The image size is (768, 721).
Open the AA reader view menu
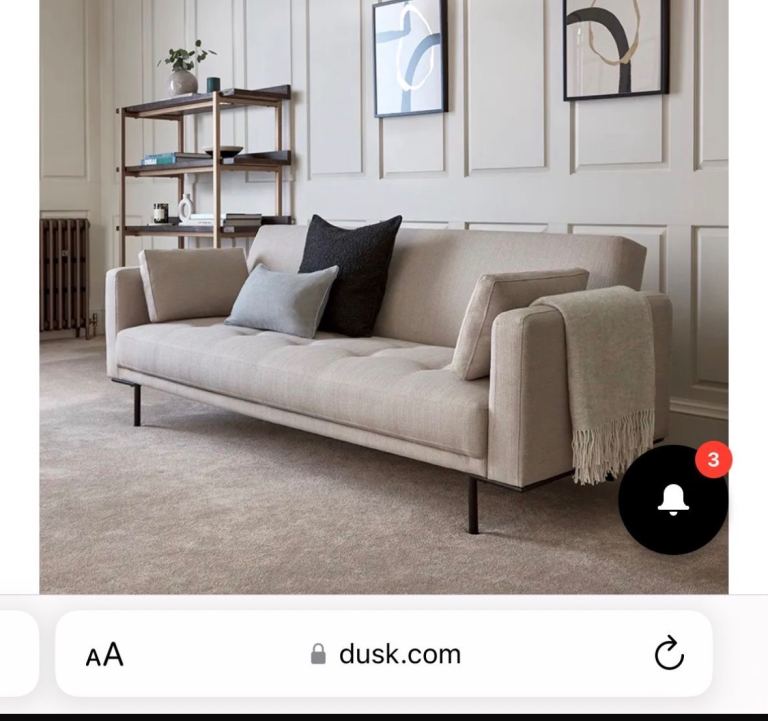105,655
